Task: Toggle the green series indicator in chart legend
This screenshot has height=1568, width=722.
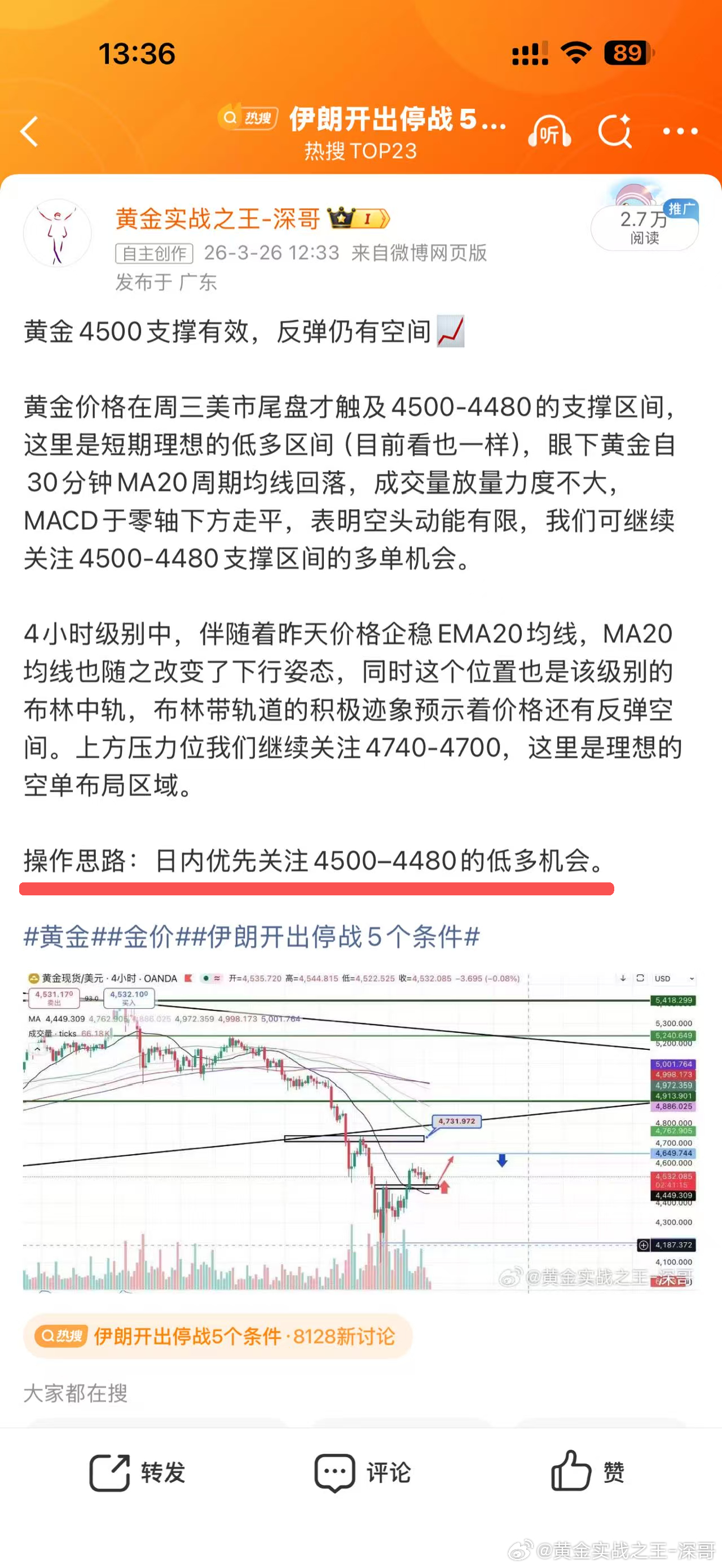Action: pyautogui.click(x=206, y=977)
